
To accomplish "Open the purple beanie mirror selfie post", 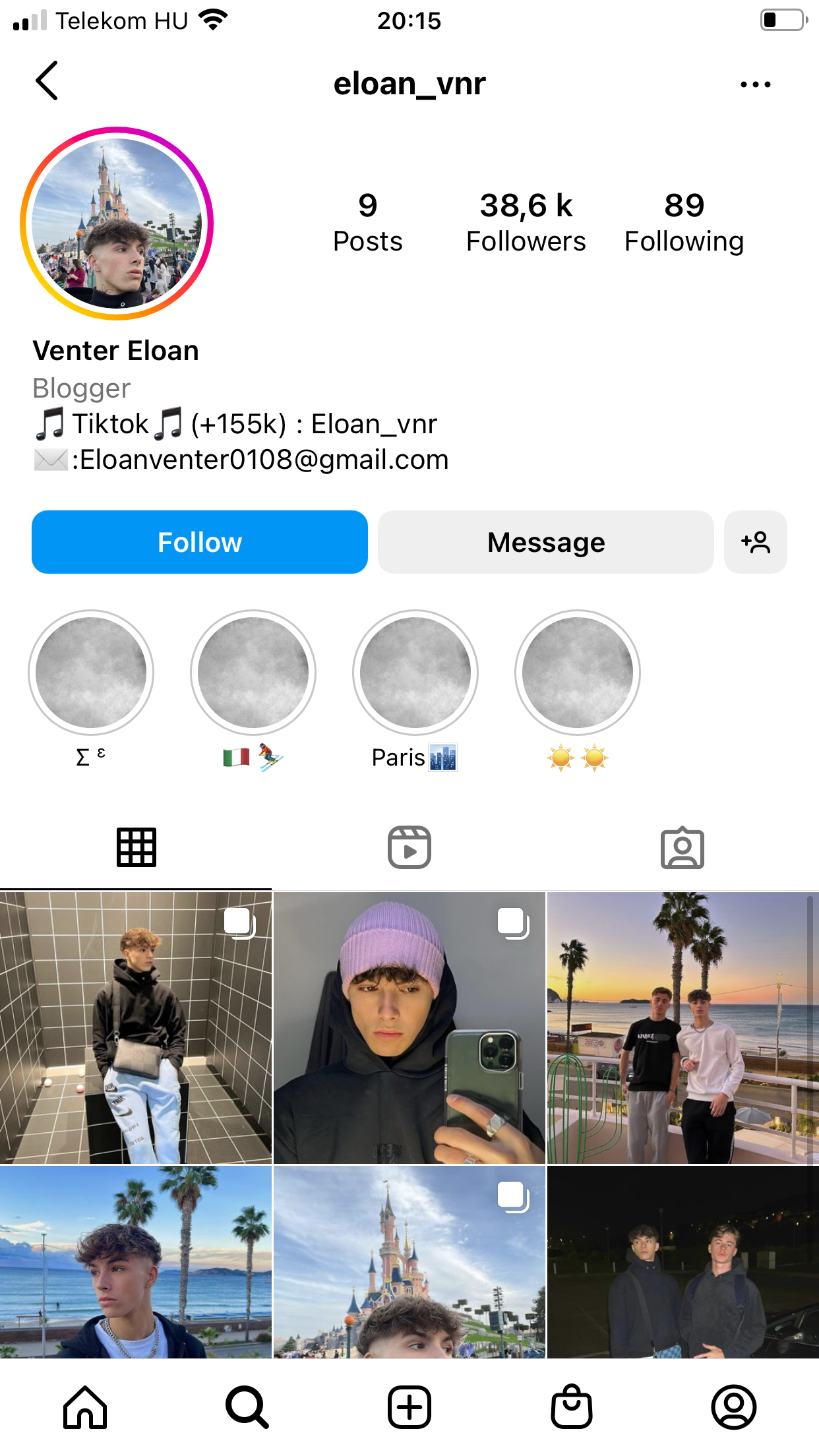I will (x=409, y=1027).
